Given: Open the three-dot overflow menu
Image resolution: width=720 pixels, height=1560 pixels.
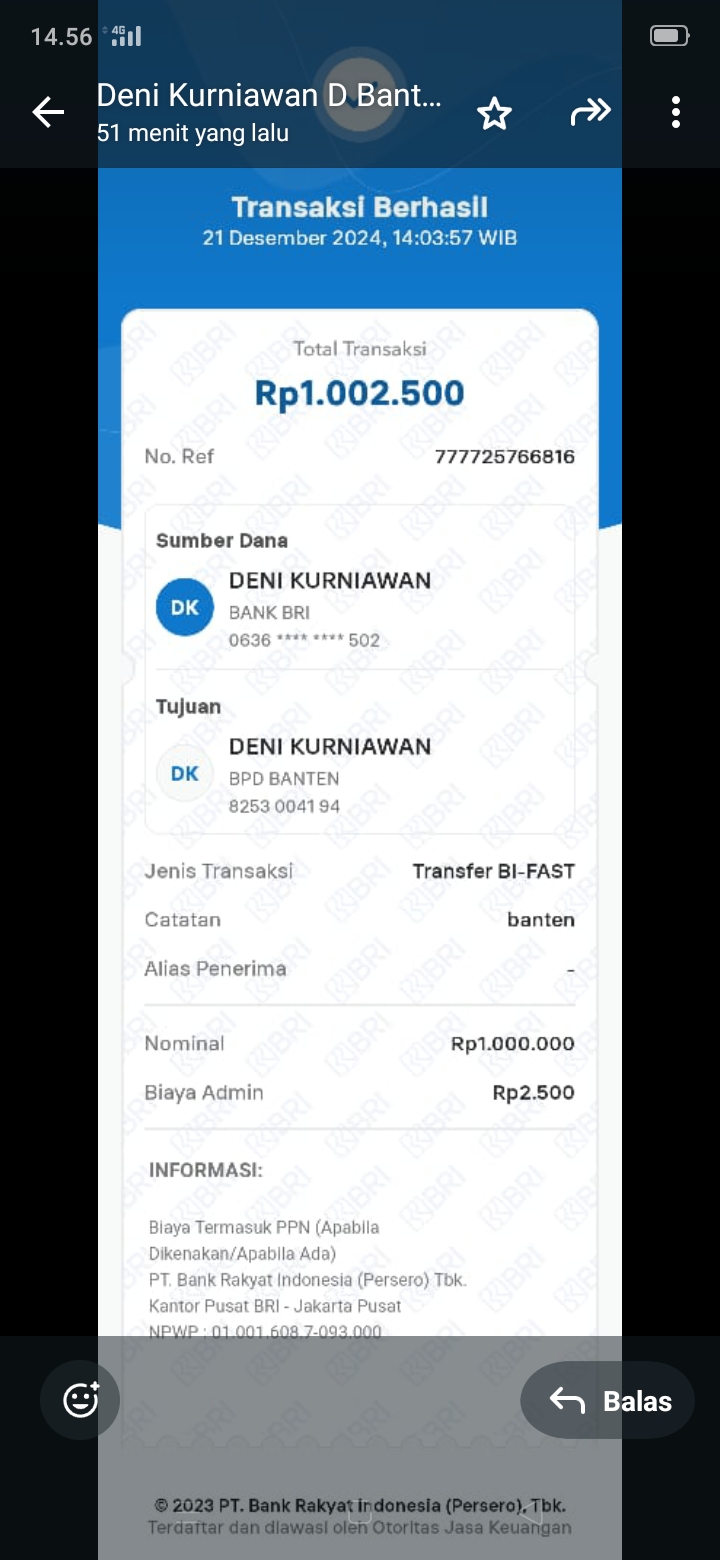Looking at the screenshot, I should 676,113.
